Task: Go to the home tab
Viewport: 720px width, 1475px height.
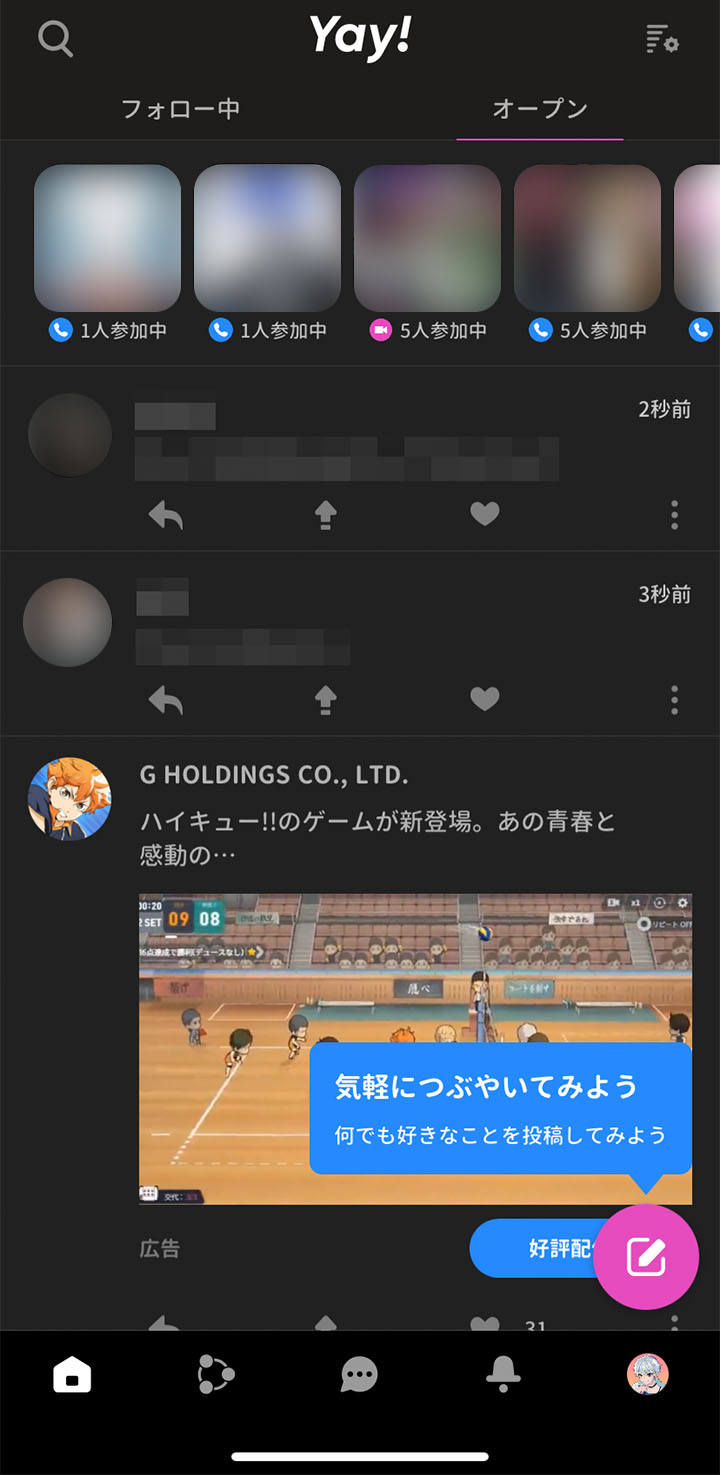Action: (72, 1376)
